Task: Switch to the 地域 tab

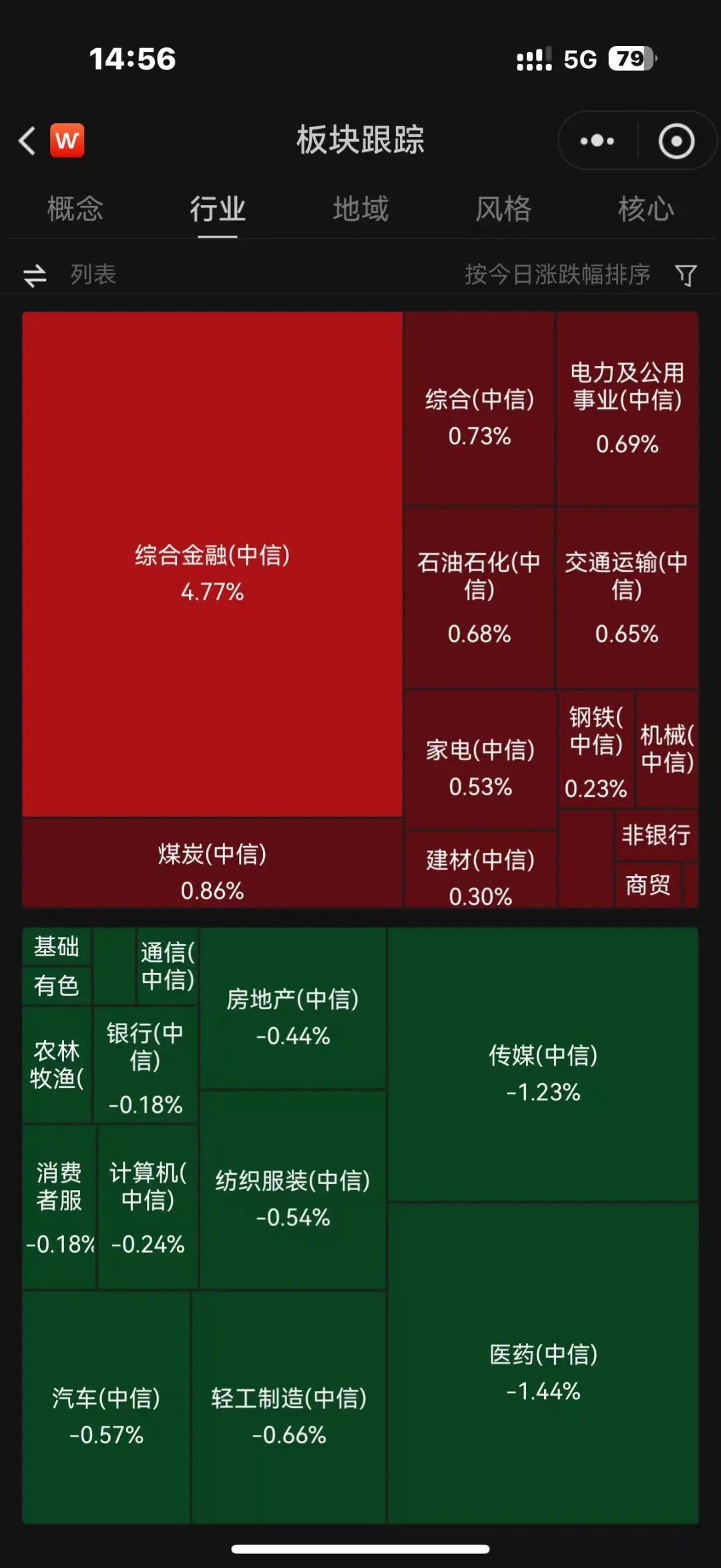Action: coord(360,209)
